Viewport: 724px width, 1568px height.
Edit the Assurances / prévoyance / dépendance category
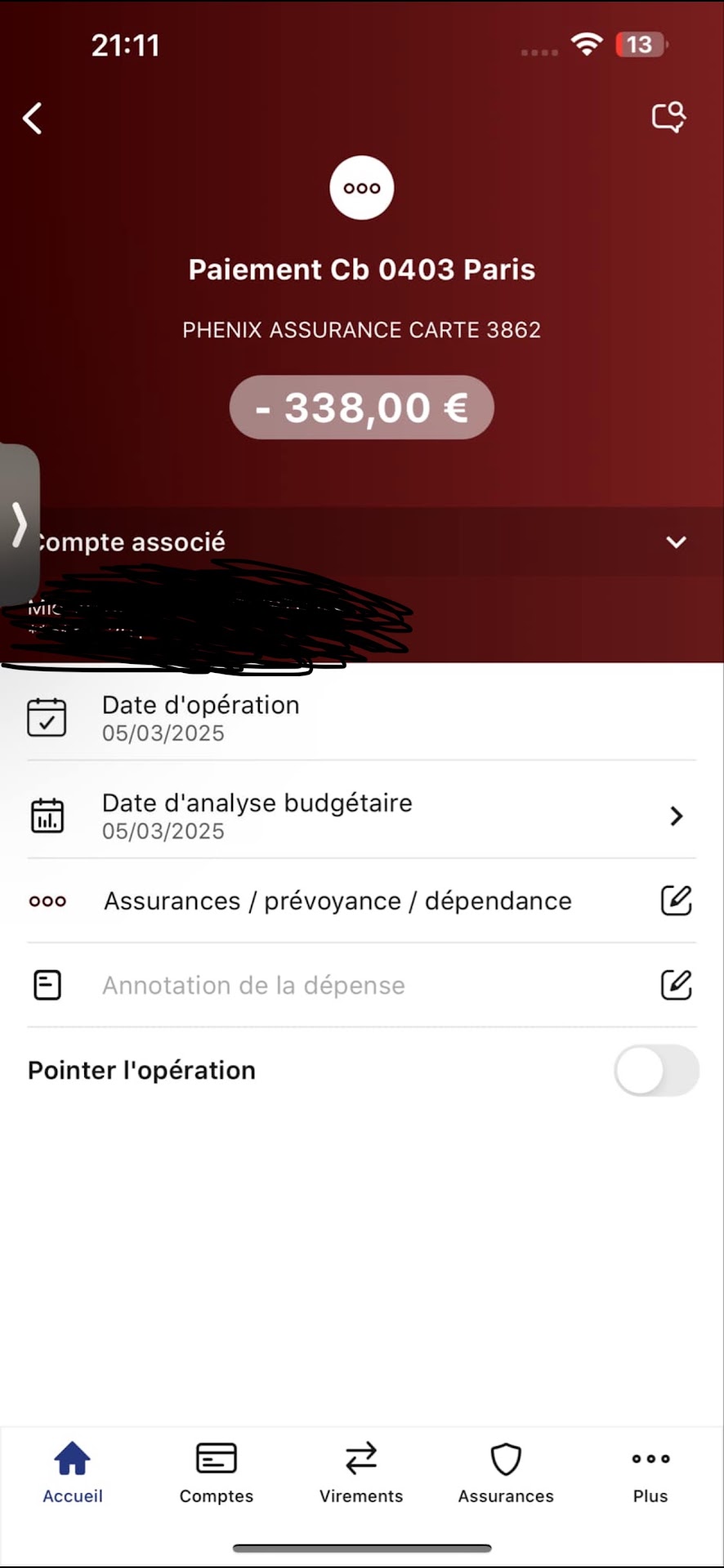click(676, 901)
